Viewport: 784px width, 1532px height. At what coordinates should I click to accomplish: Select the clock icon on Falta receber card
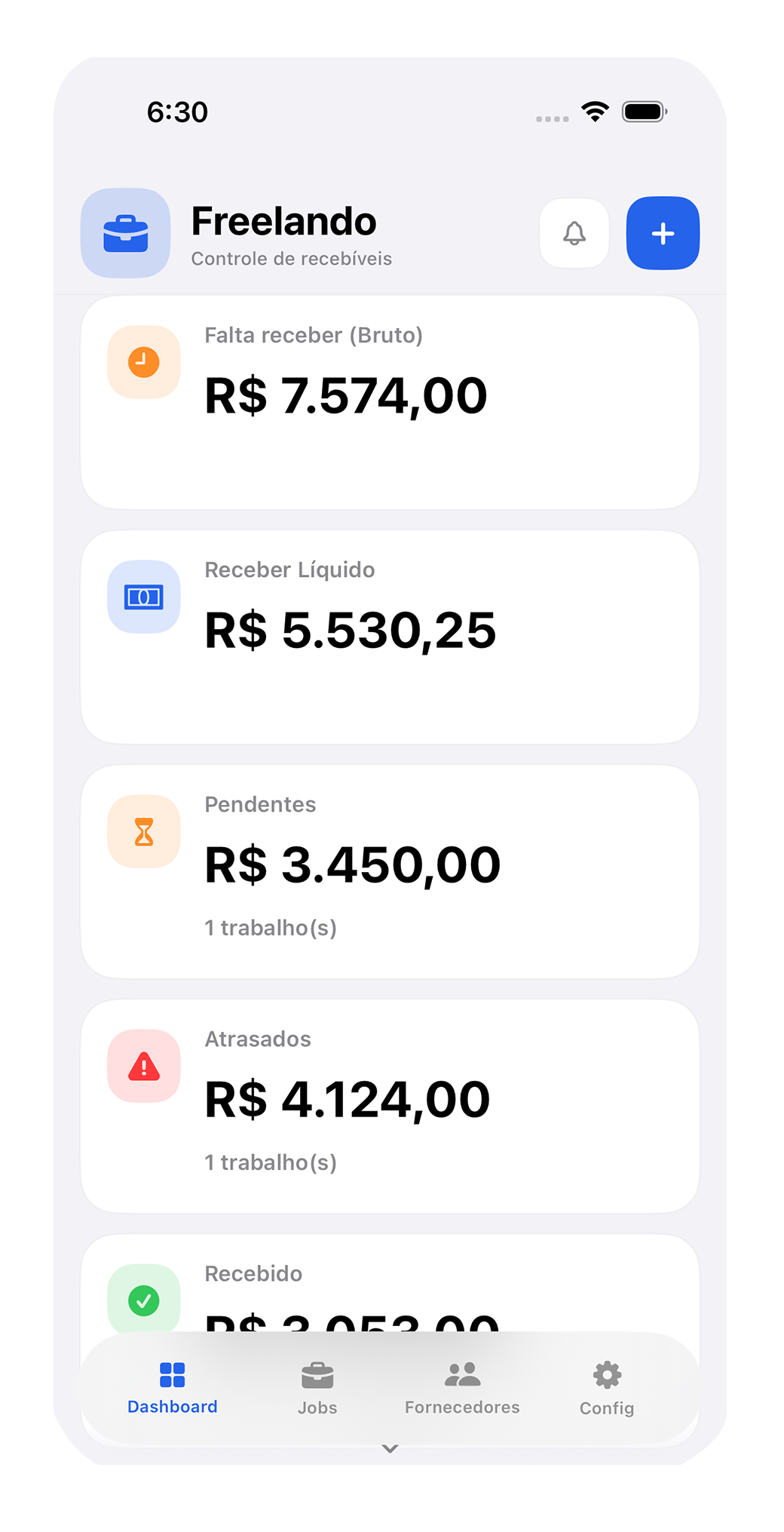tap(143, 362)
